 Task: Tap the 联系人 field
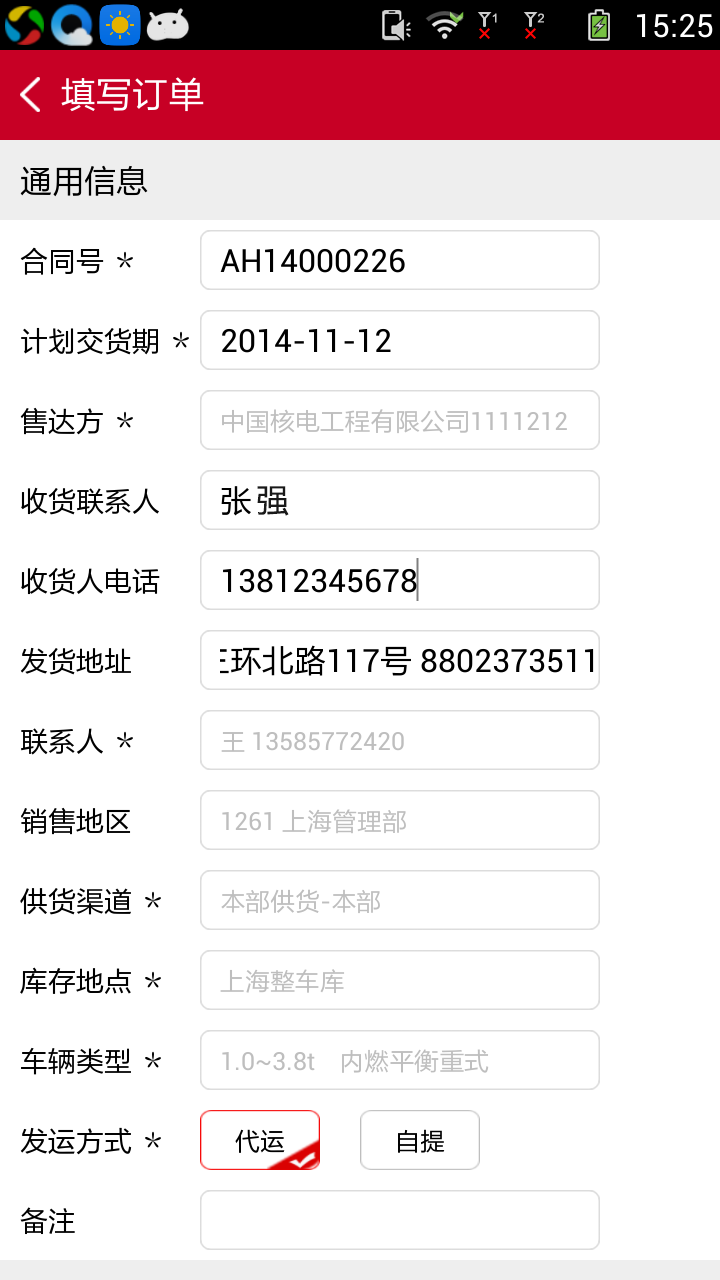[399, 741]
